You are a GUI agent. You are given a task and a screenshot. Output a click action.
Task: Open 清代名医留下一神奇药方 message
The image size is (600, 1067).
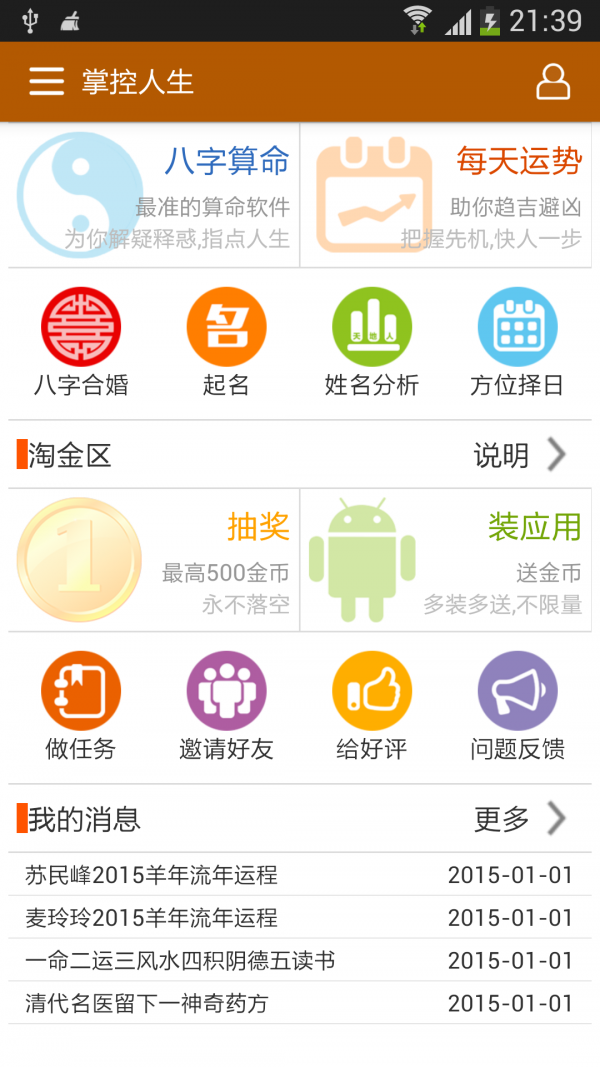299,1003
